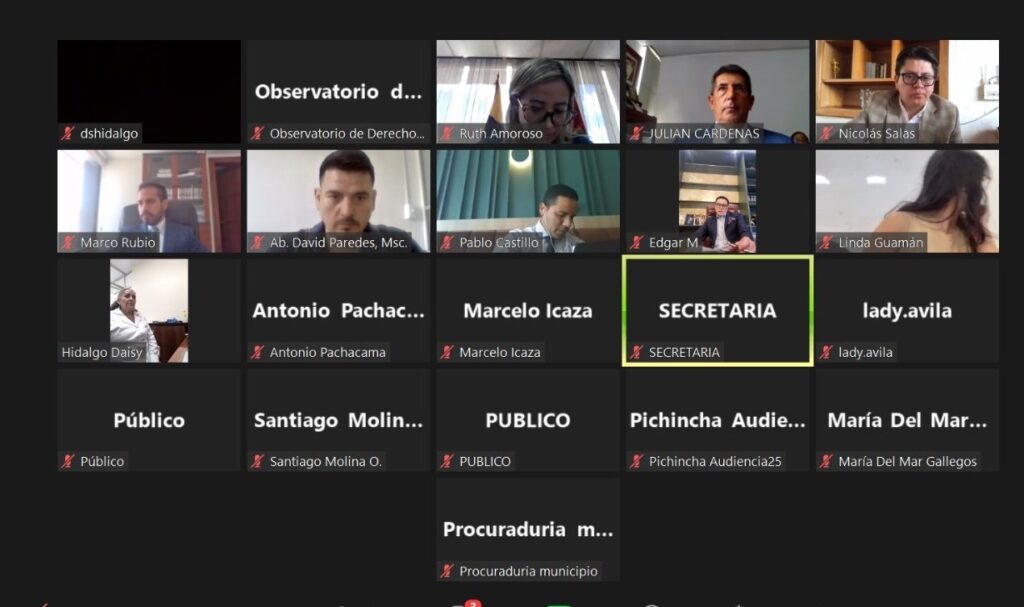Select Marco Rubio's video tile
This screenshot has height=607, width=1024.
pos(149,201)
